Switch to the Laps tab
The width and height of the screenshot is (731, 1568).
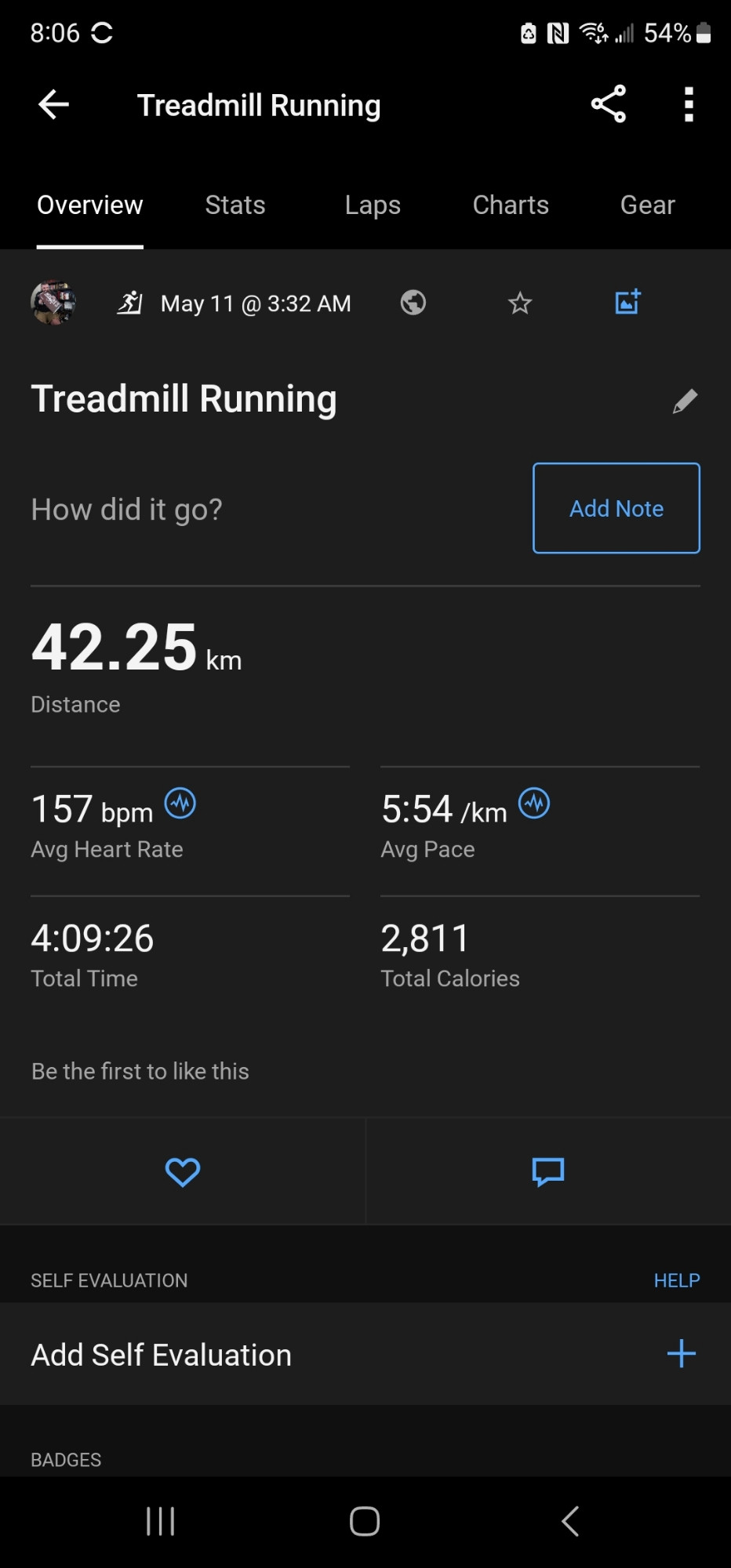click(373, 205)
